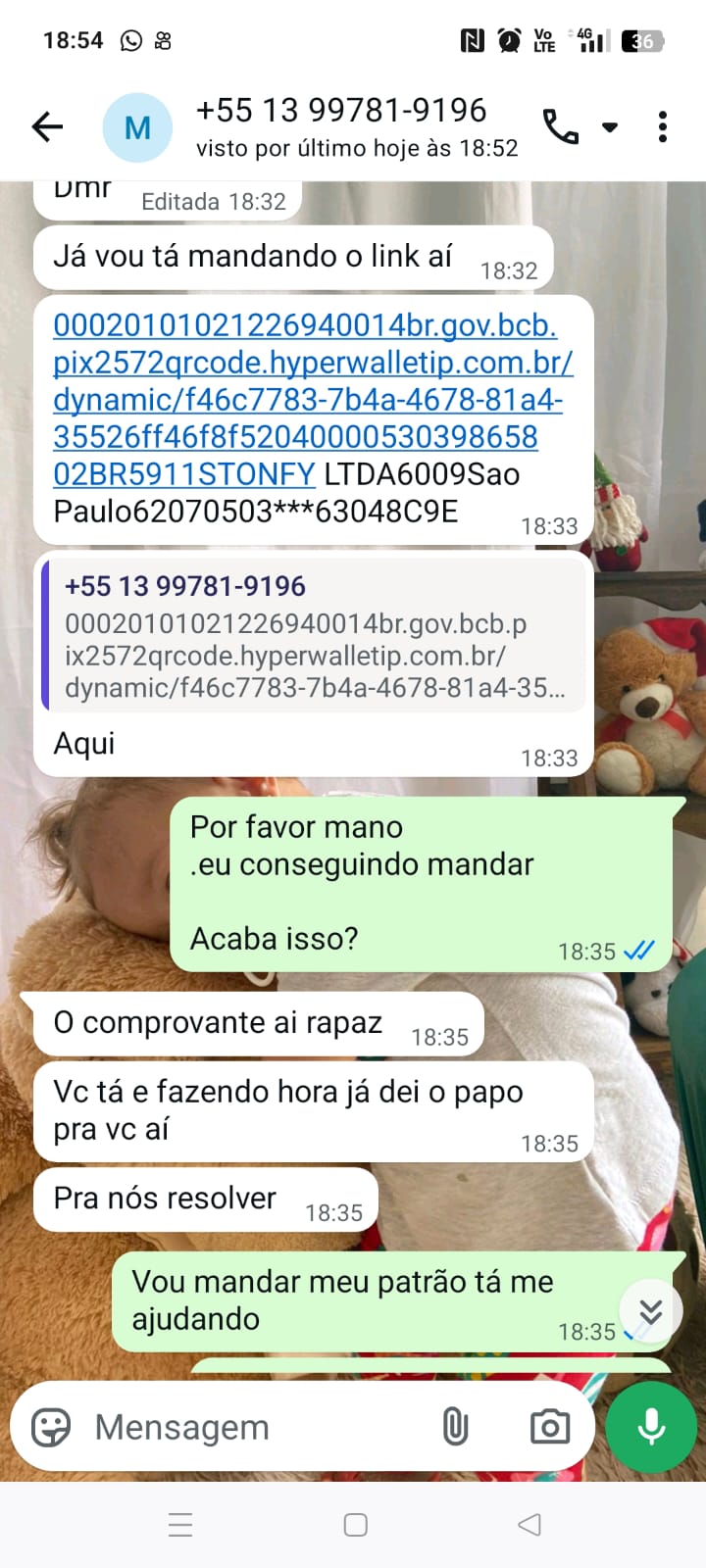
Task: Tap the system back button
Action: (529, 1524)
